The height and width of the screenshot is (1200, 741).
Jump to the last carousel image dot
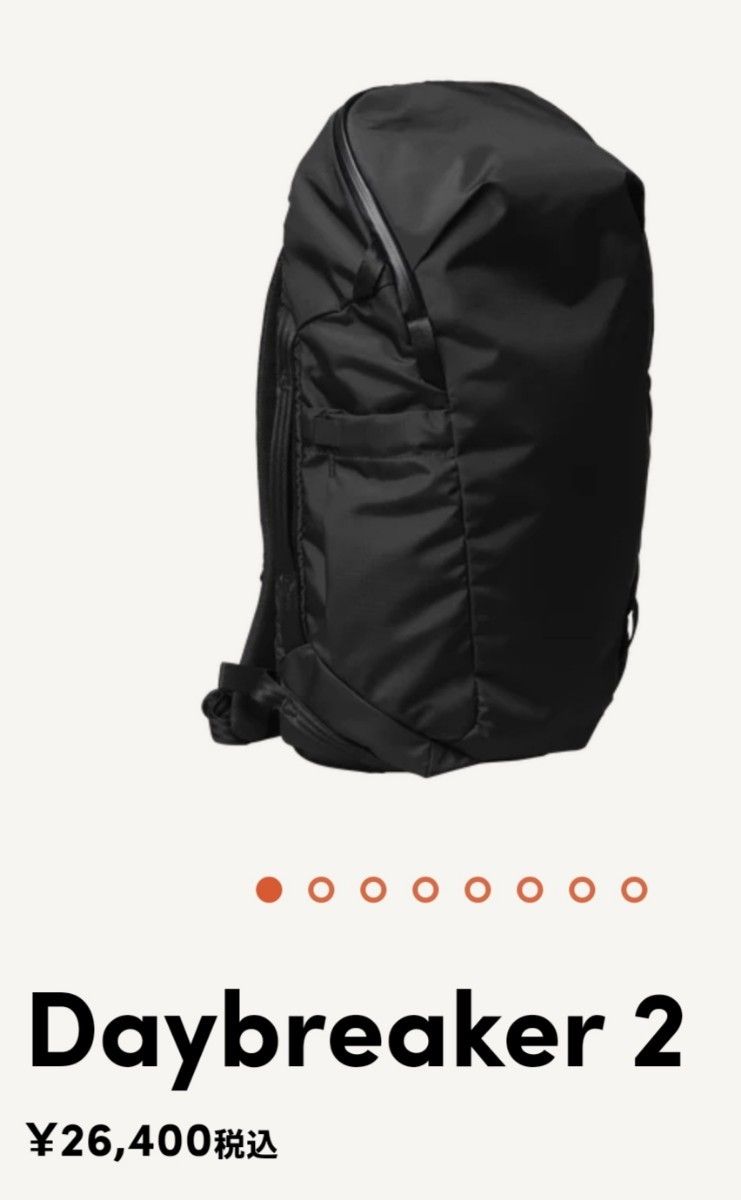click(x=633, y=888)
